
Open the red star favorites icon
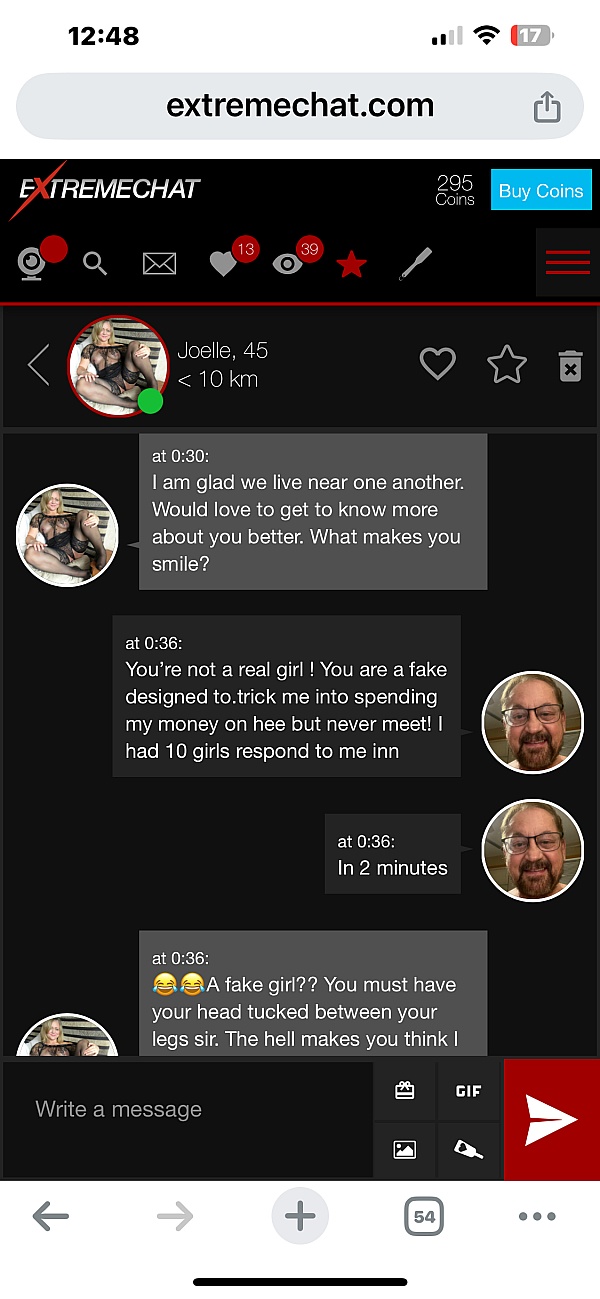[x=351, y=265]
